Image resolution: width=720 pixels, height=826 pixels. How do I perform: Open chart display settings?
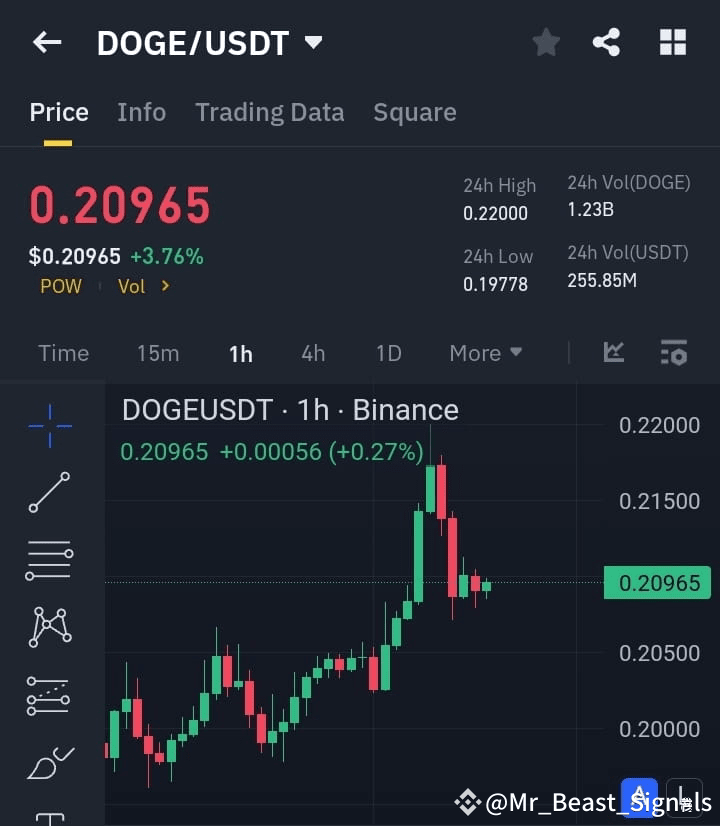(x=673, y=352)
